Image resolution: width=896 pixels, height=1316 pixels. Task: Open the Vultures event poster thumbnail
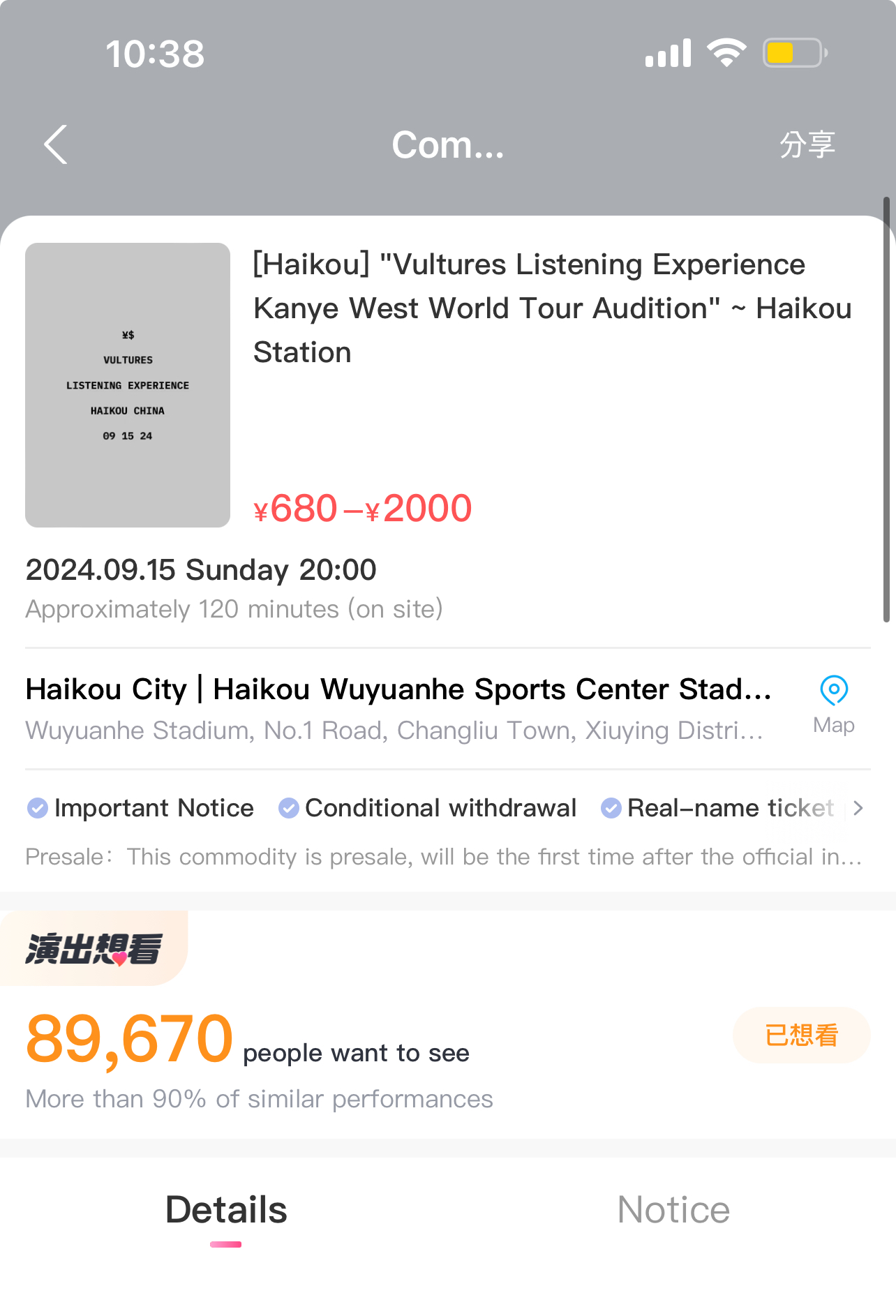(128, 385)
